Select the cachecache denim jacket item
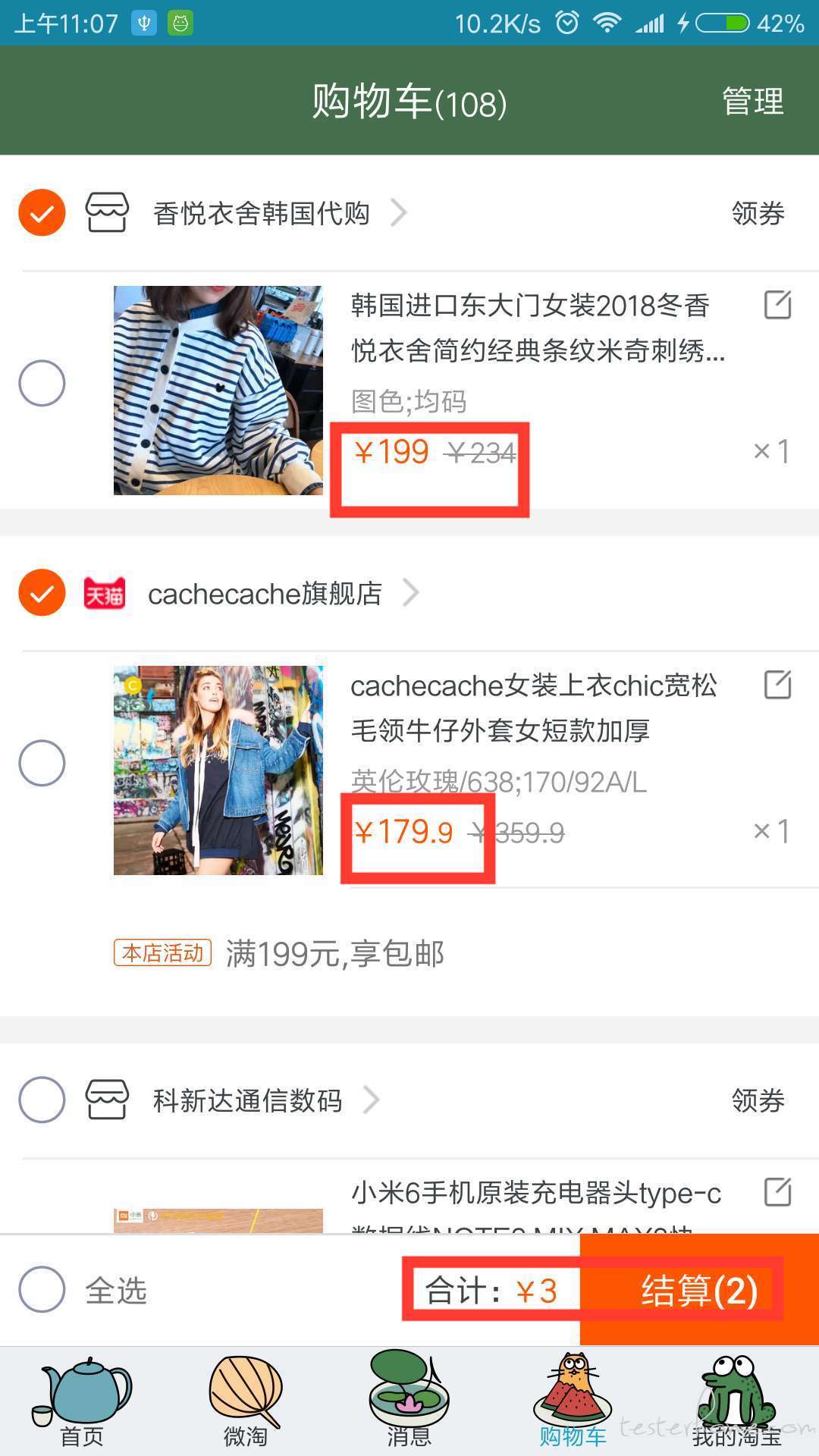The image size is (819, 1456). coord(42,763)
